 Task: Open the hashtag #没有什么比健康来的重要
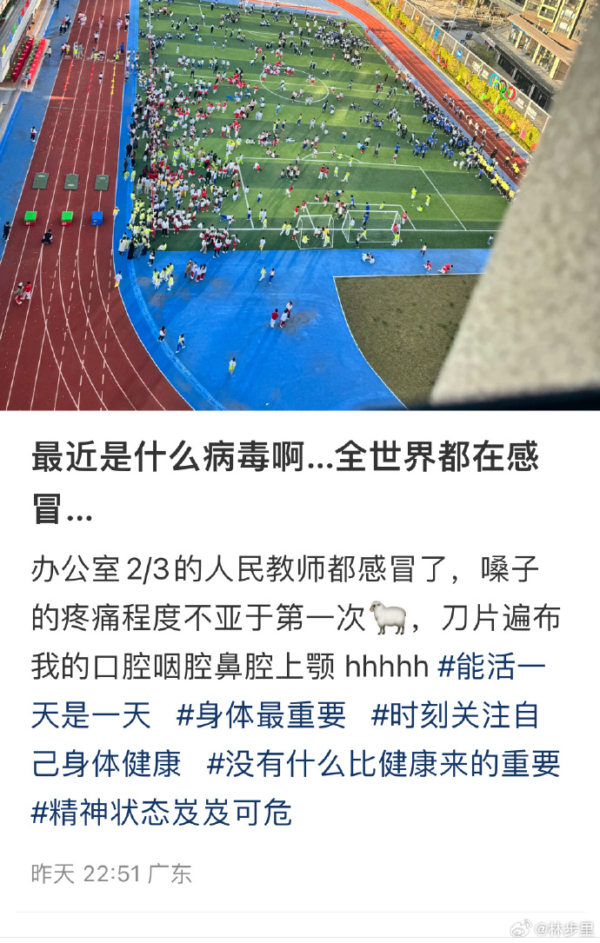384,764
